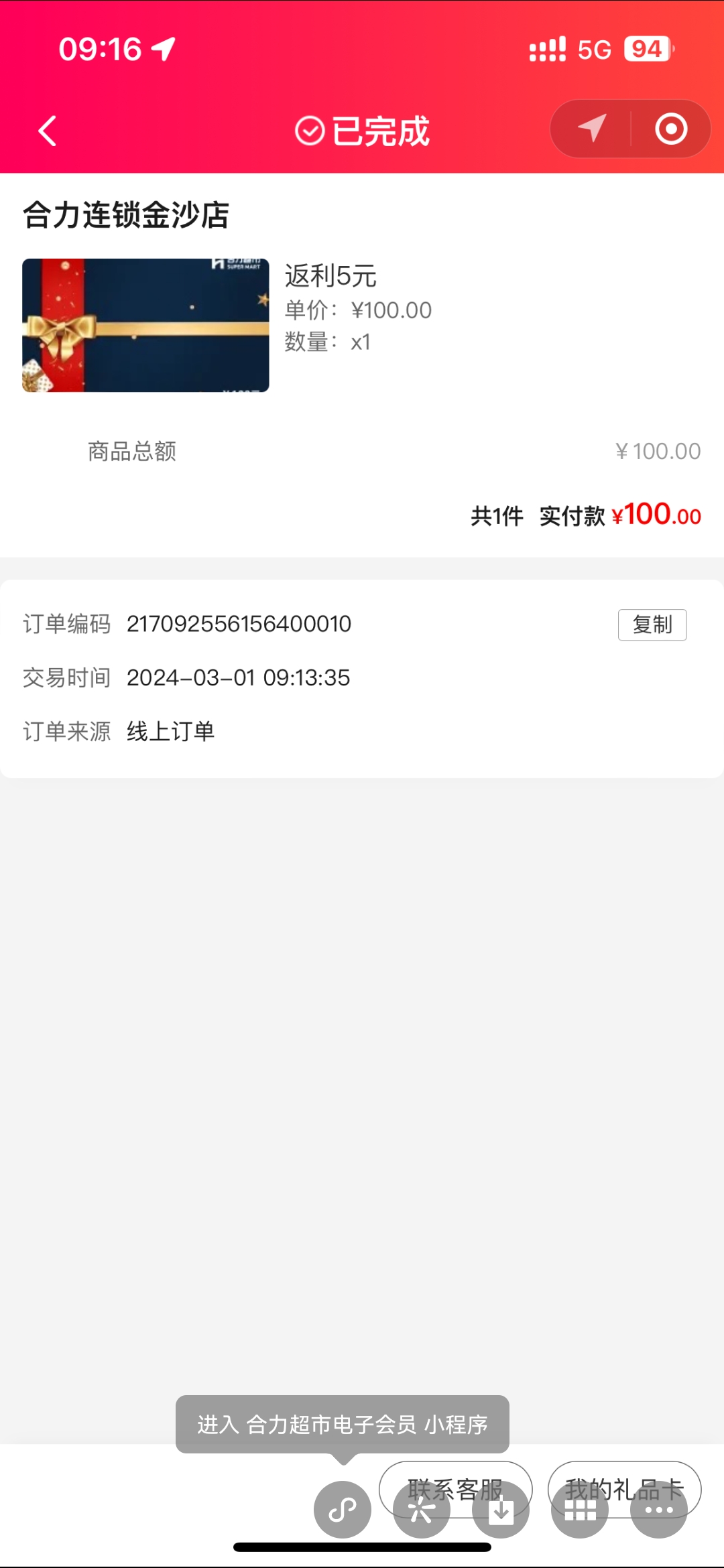Screen dimensions: 724x1568
Task: Tap the mini program link icon
Action: click(343, 1510)
